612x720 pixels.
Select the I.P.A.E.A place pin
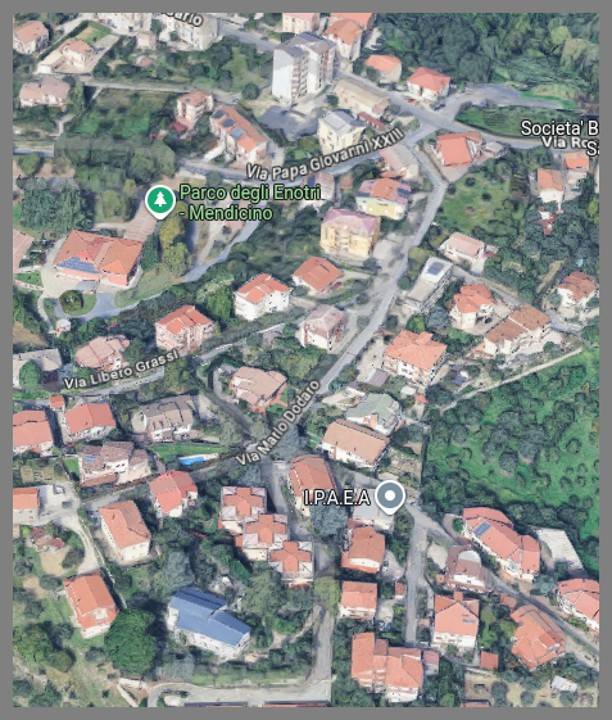pos(390,496)
